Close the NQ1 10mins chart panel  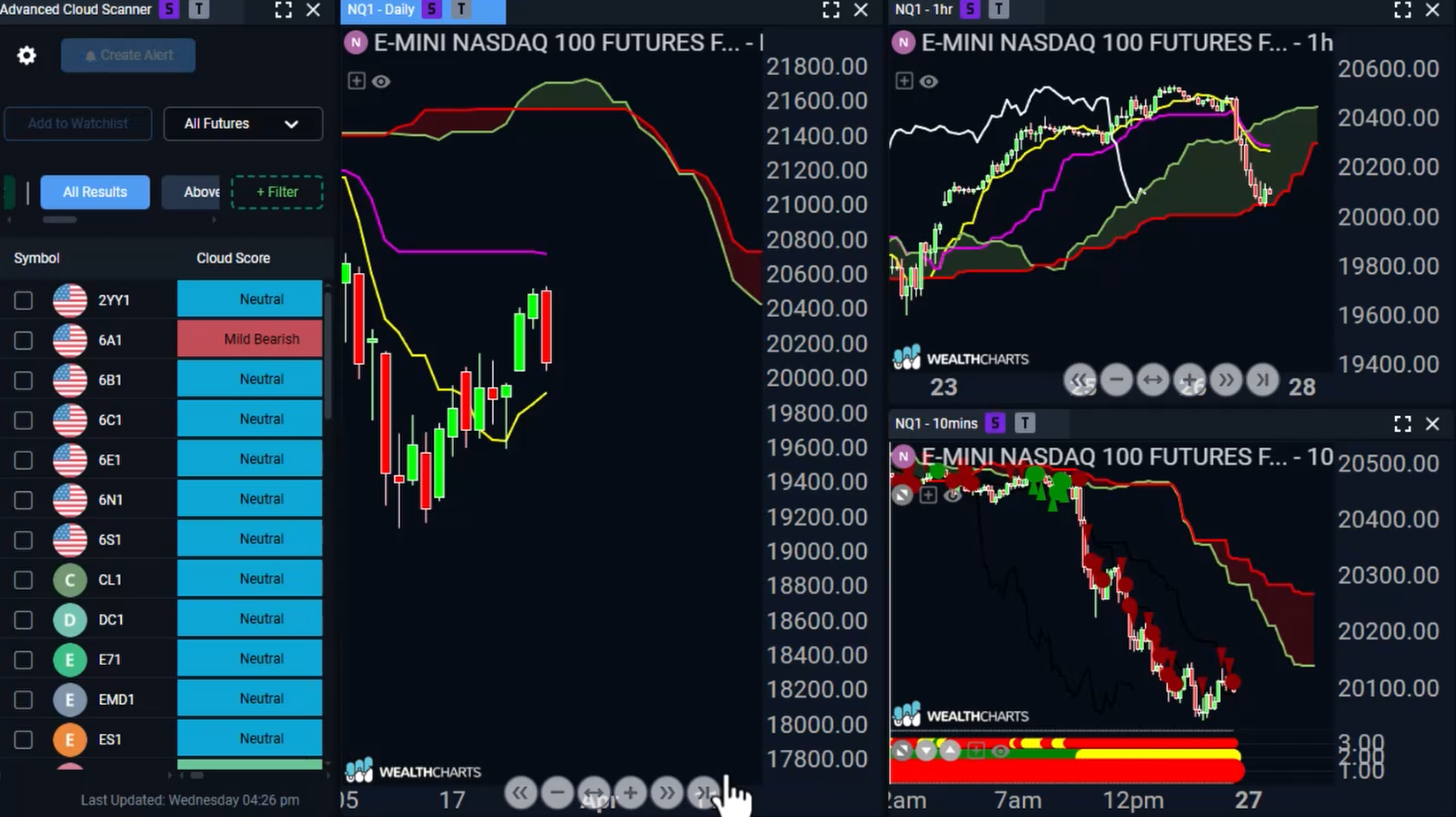pyautogui.click(x=1432, y=424)
